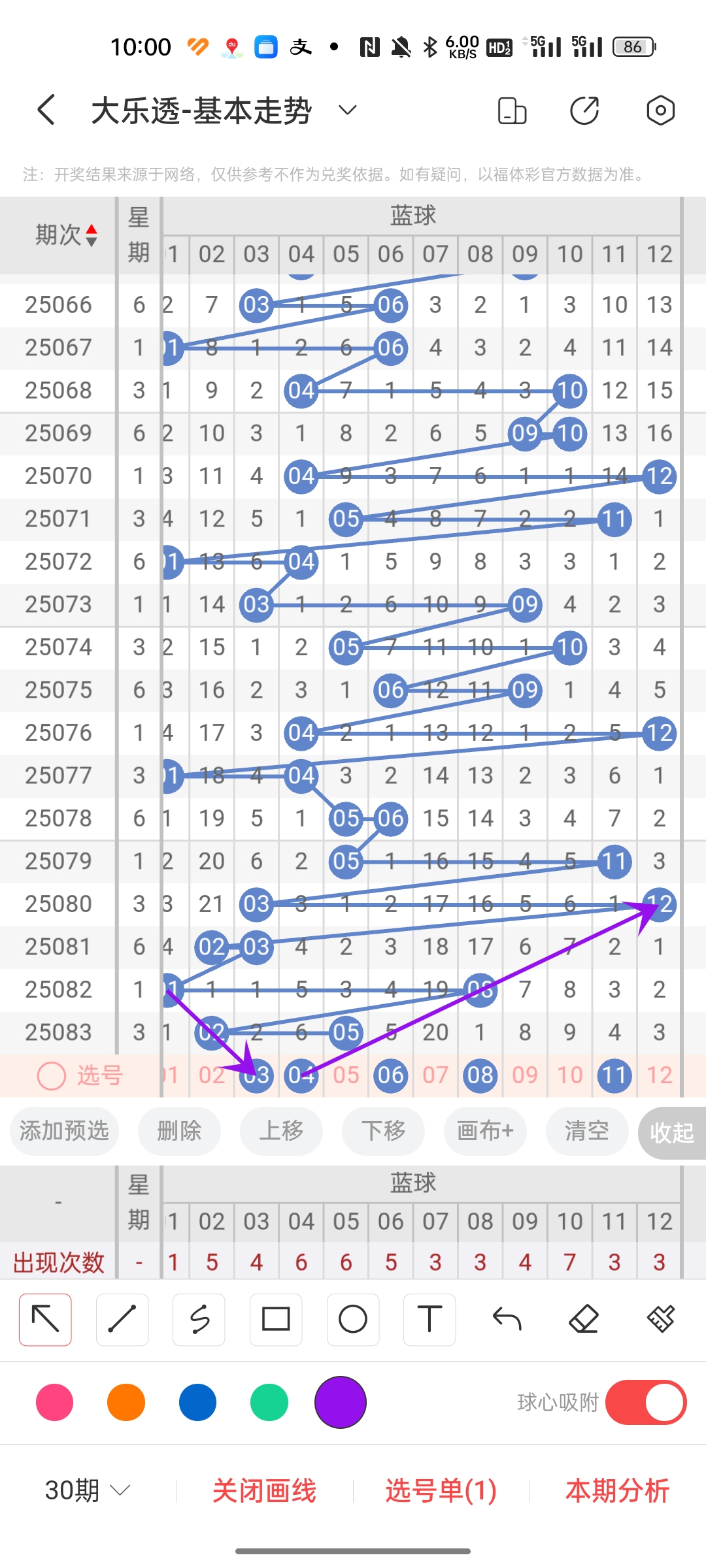The height and width of the screenshot is (1568, 706).
Task: Open the 30期 period count dropdown
Action: tap(88, 1491)
